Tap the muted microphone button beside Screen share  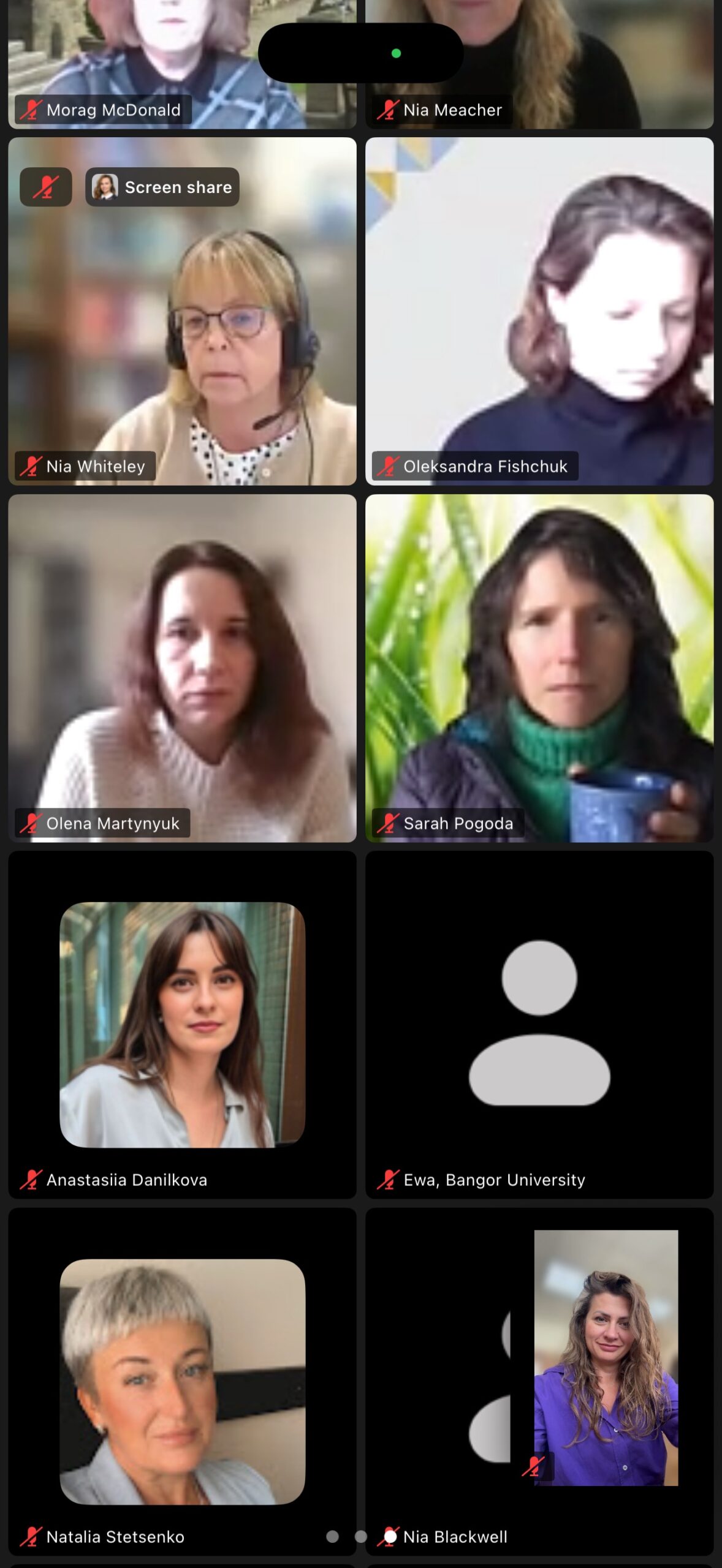point(46,187)
